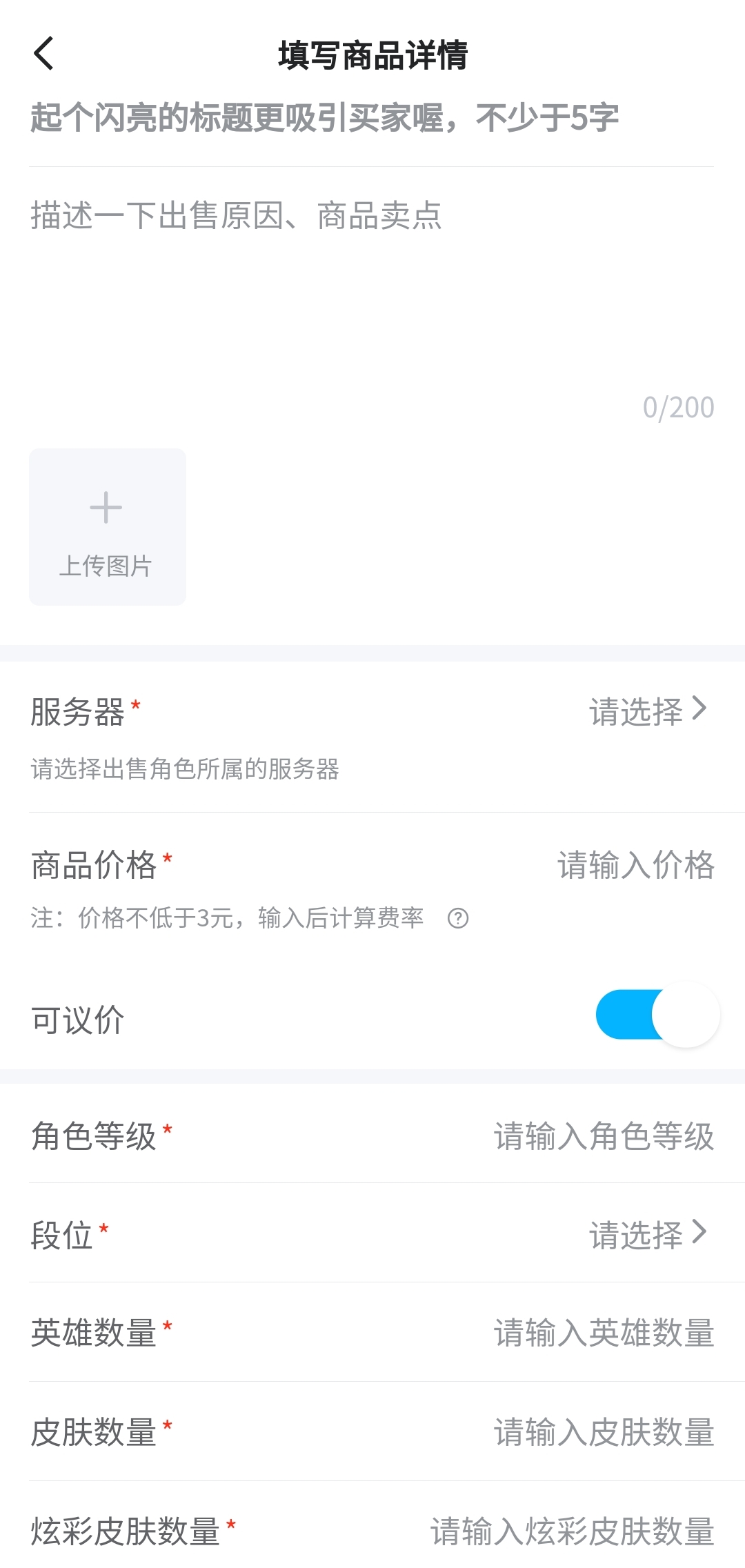The height and width of the screenshot is (1568, 745).
Task: Disable the 可议价 switch
Action: [x=657, y=1015]
